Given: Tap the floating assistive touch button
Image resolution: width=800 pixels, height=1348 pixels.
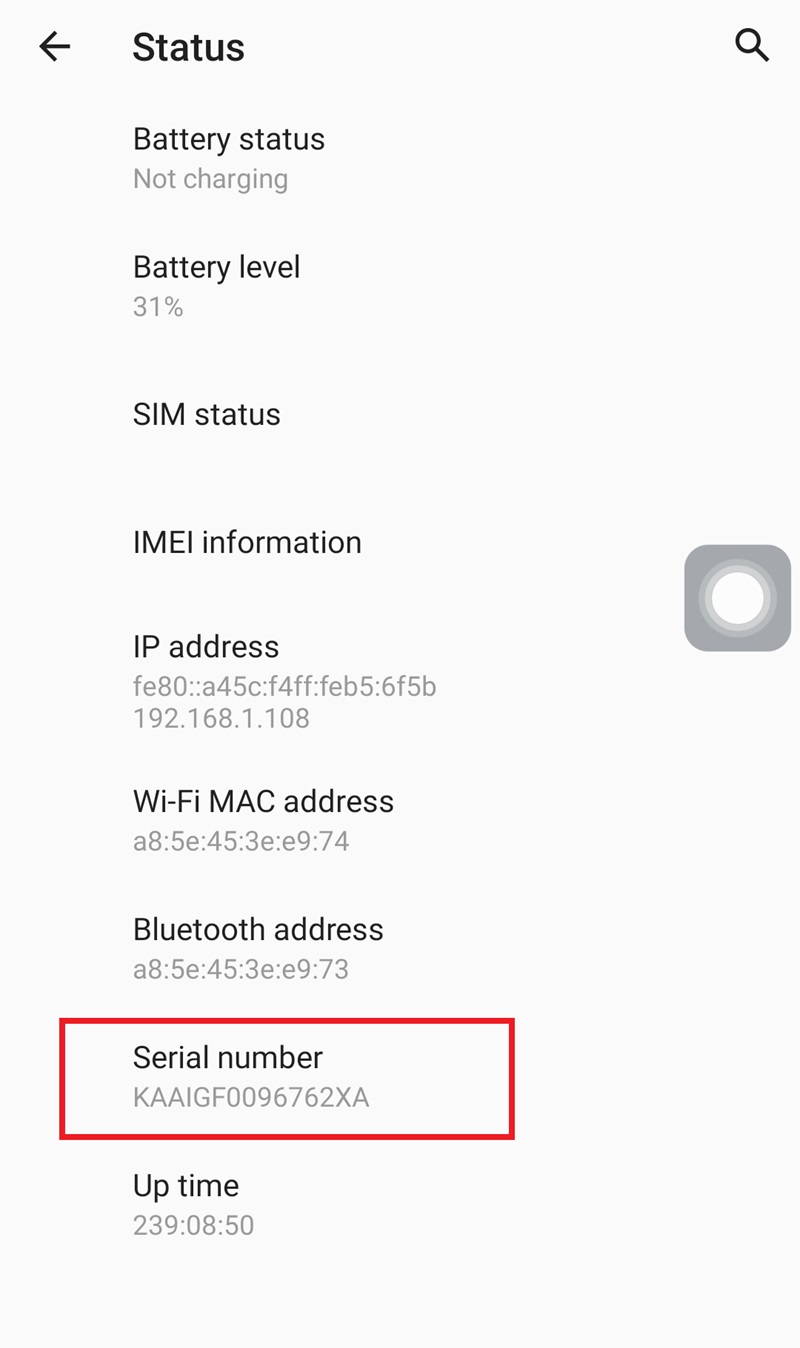Looking at the screenshot, I should (738, 598).
